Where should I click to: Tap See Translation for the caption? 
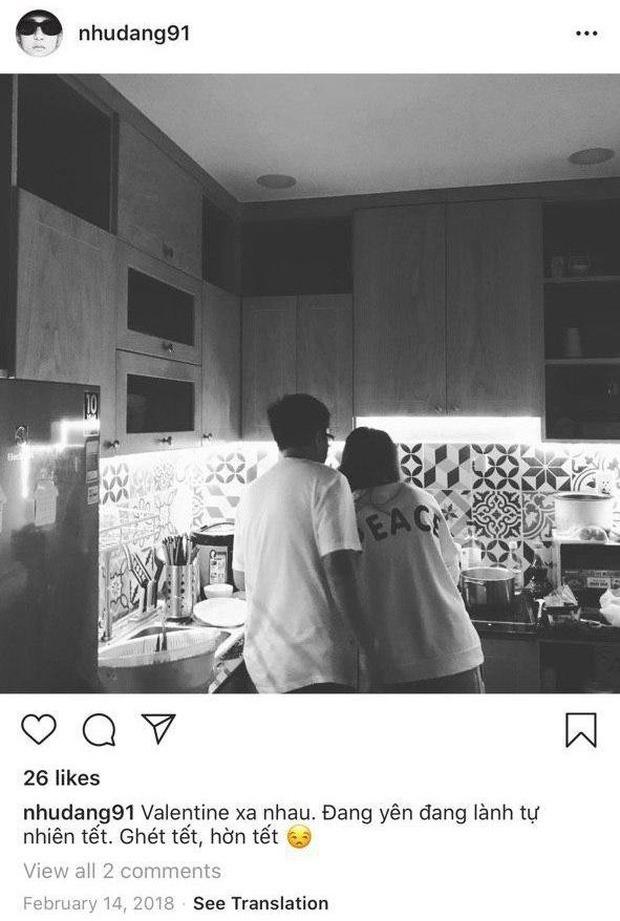tap(260, 904)
